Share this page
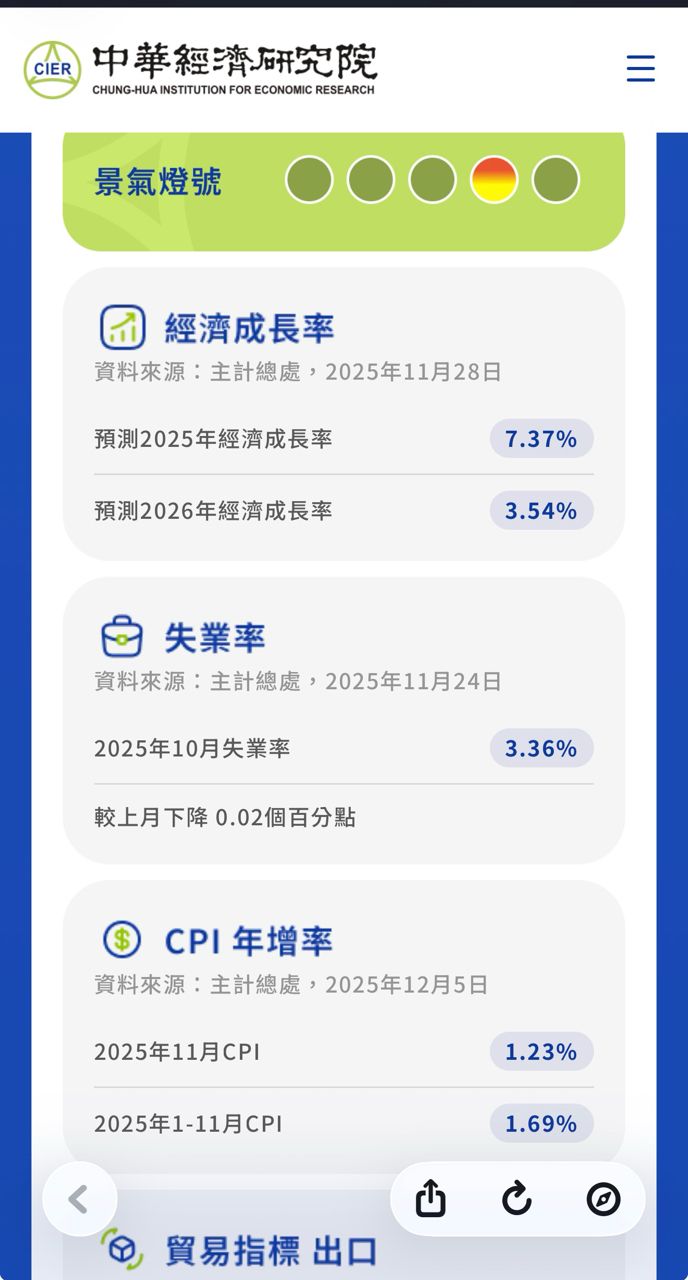The height and width of the screenshot is (1280, 688). pos(430,1198)
